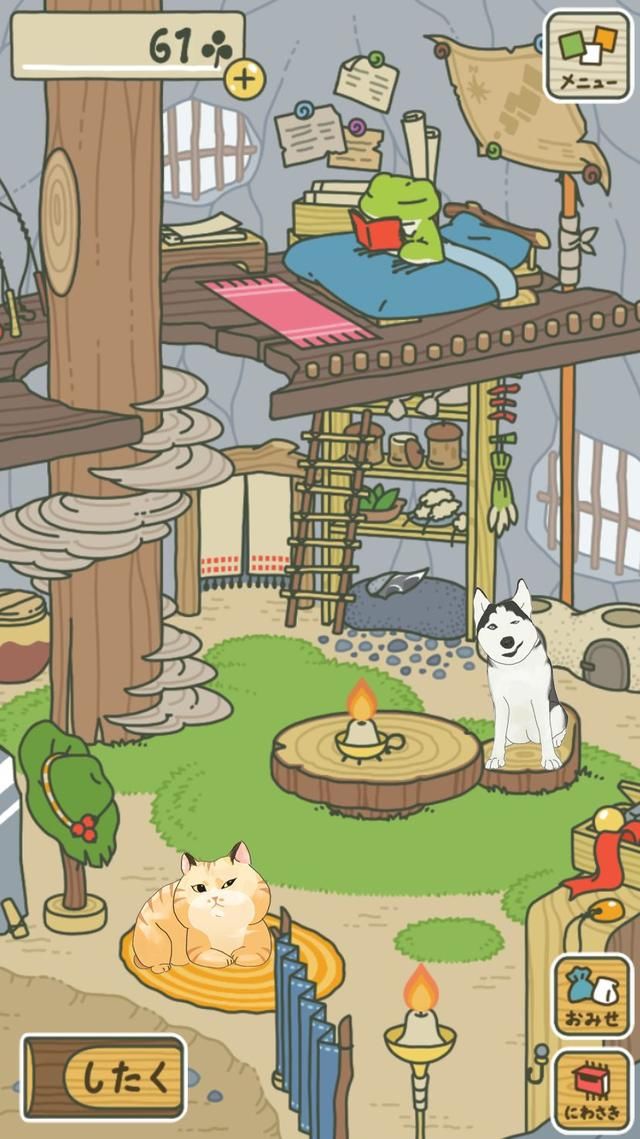Tap the yellow plus to add clovers
Viewport: 640px width, 1139px height.
pyautogui.click(x=244, y=77)
